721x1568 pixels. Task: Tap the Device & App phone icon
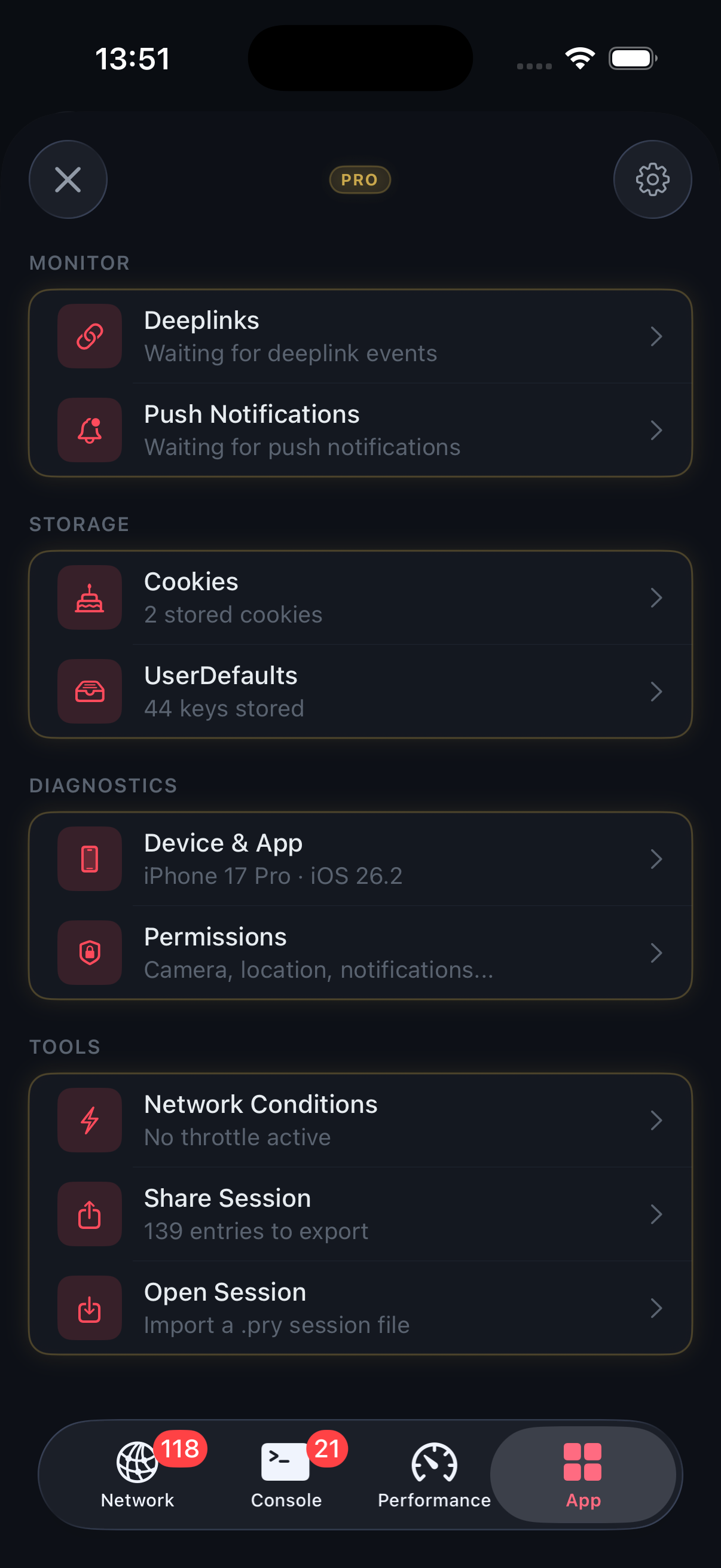coord(89,859)
